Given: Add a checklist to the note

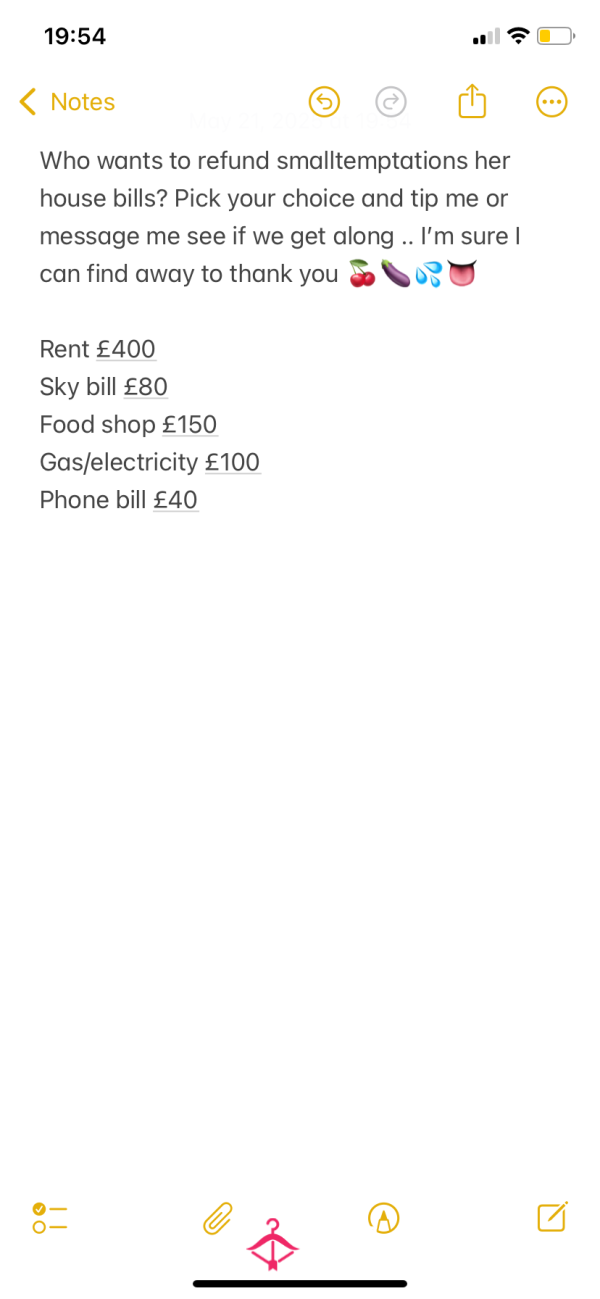Looking at the screenshot, I should pos(50,1217).
